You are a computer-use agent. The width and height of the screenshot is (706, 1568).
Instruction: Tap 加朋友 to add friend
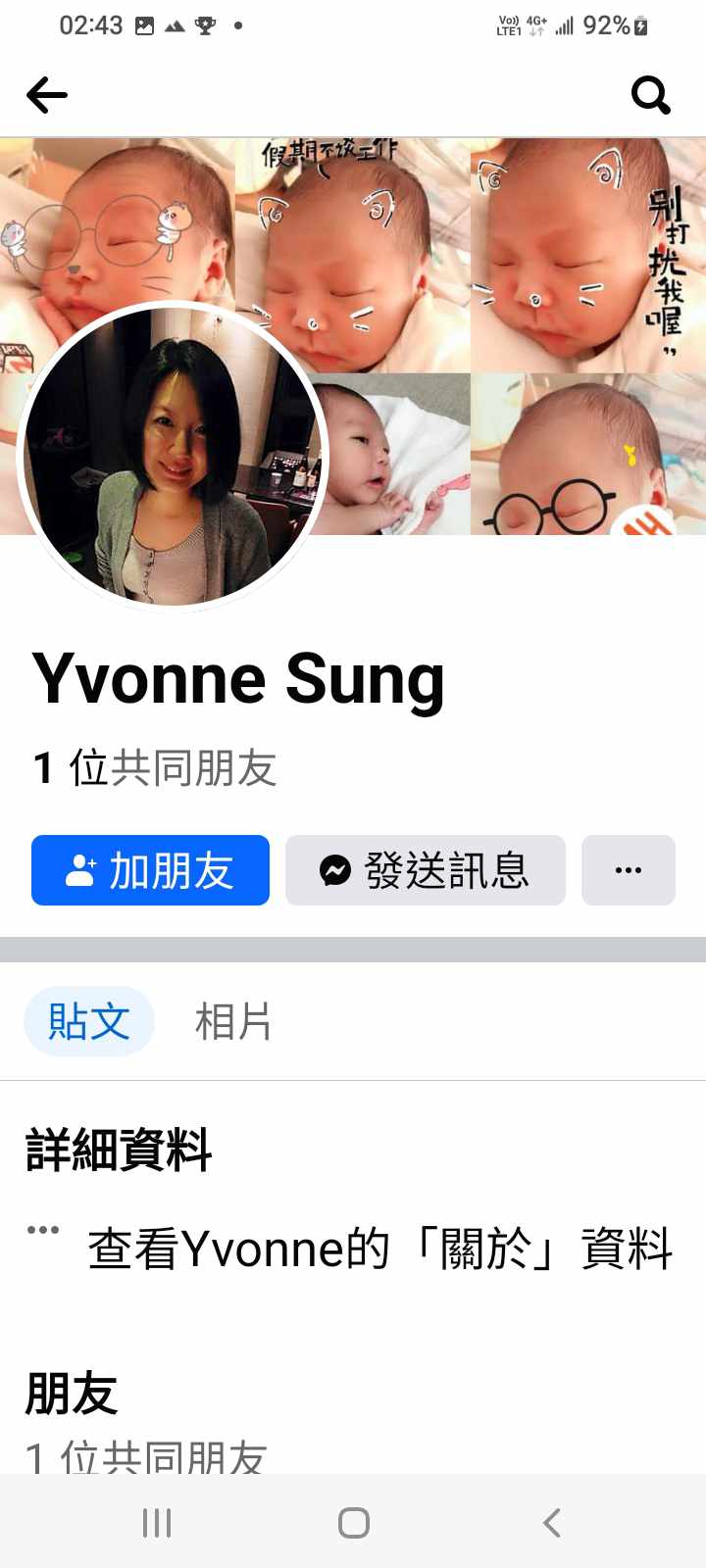click(150, 870)
